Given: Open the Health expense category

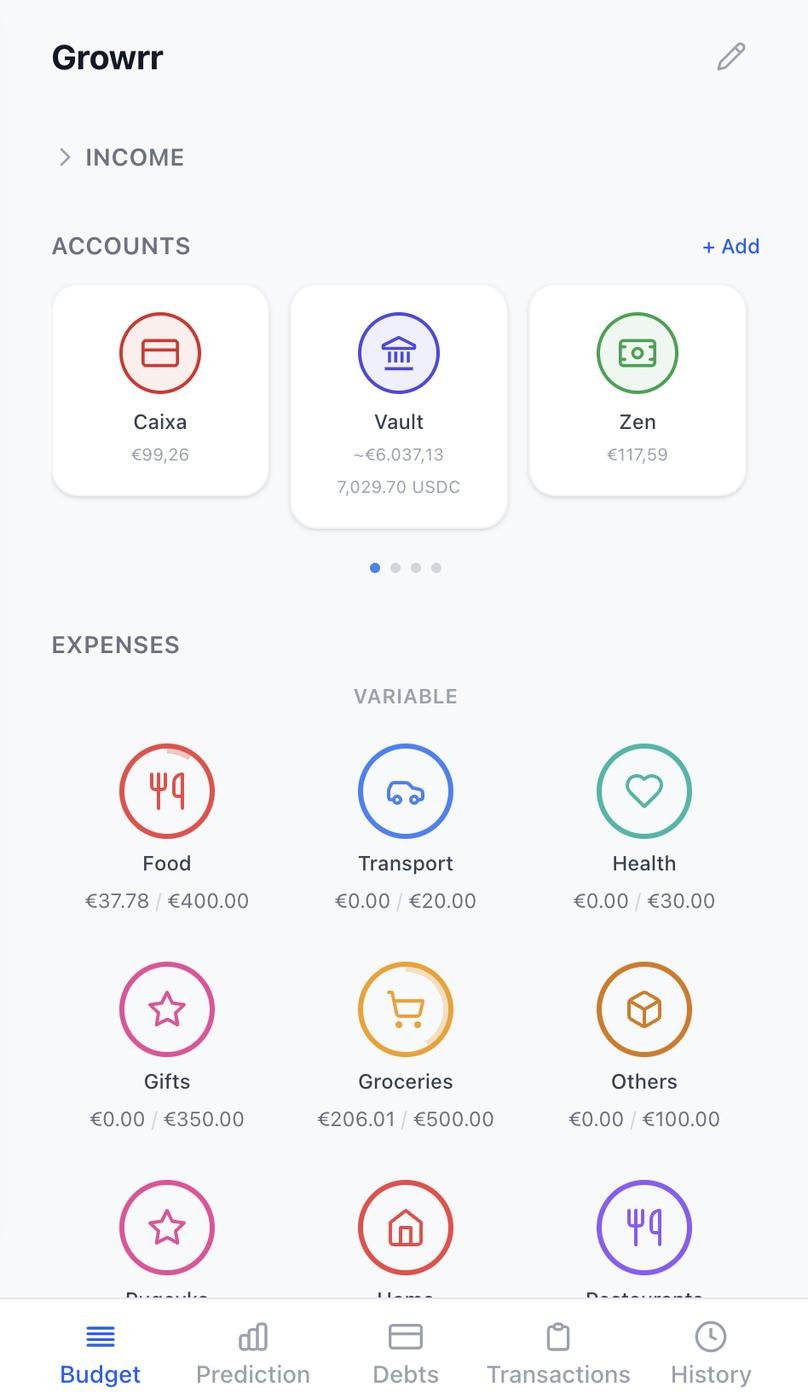Looking at the screenshot, I should point(644,791).
